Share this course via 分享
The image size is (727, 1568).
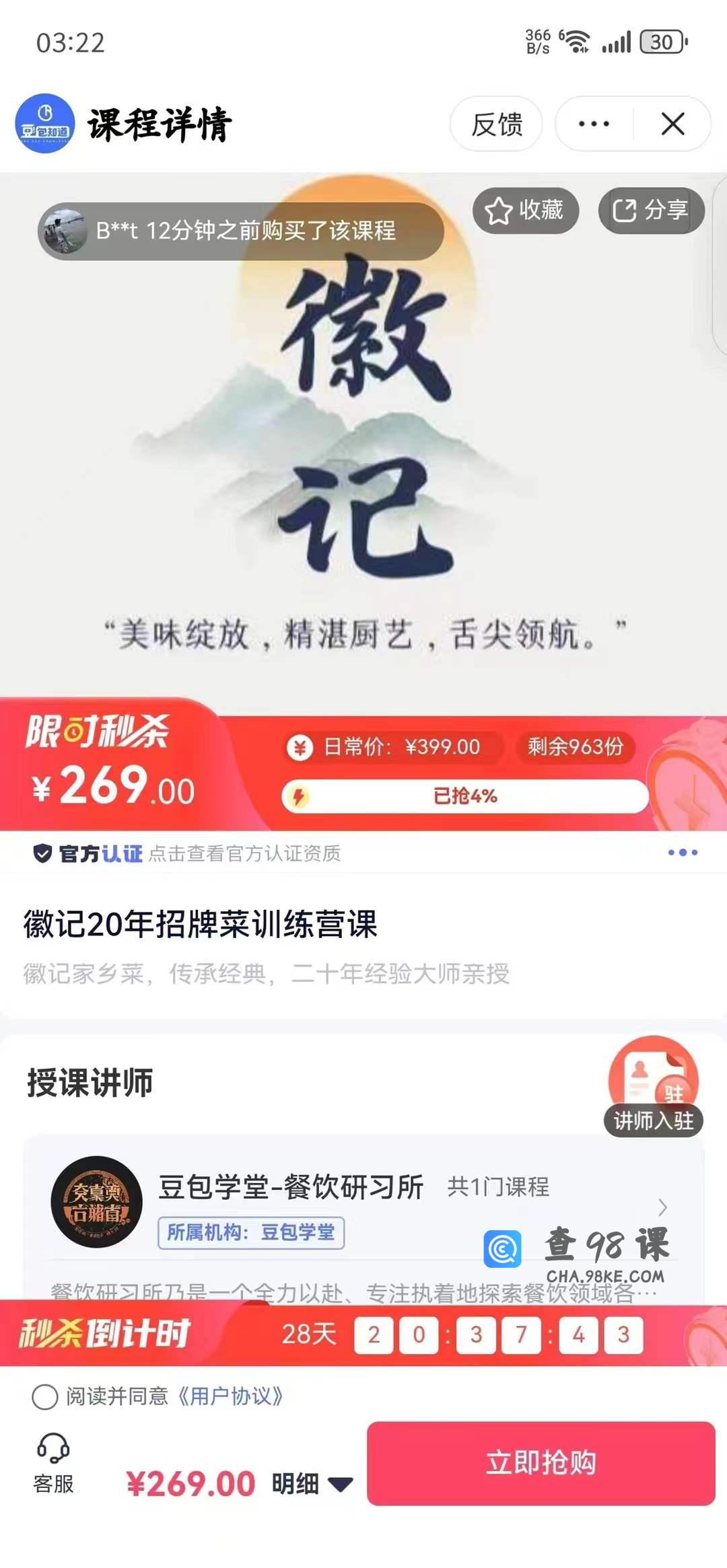tap(651, 211)
